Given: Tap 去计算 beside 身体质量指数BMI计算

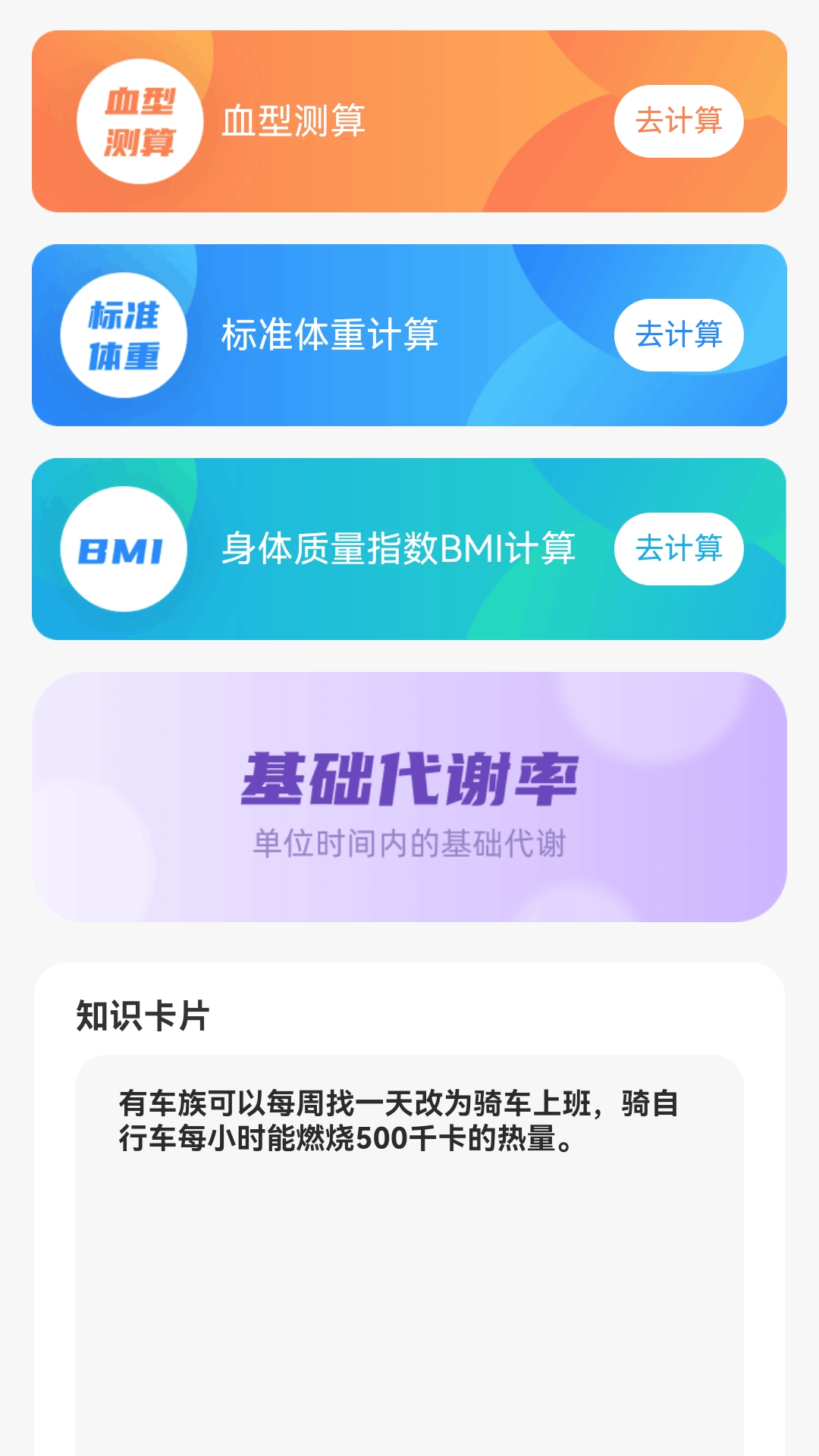Looking at the screenshot, I should point(679,548).
